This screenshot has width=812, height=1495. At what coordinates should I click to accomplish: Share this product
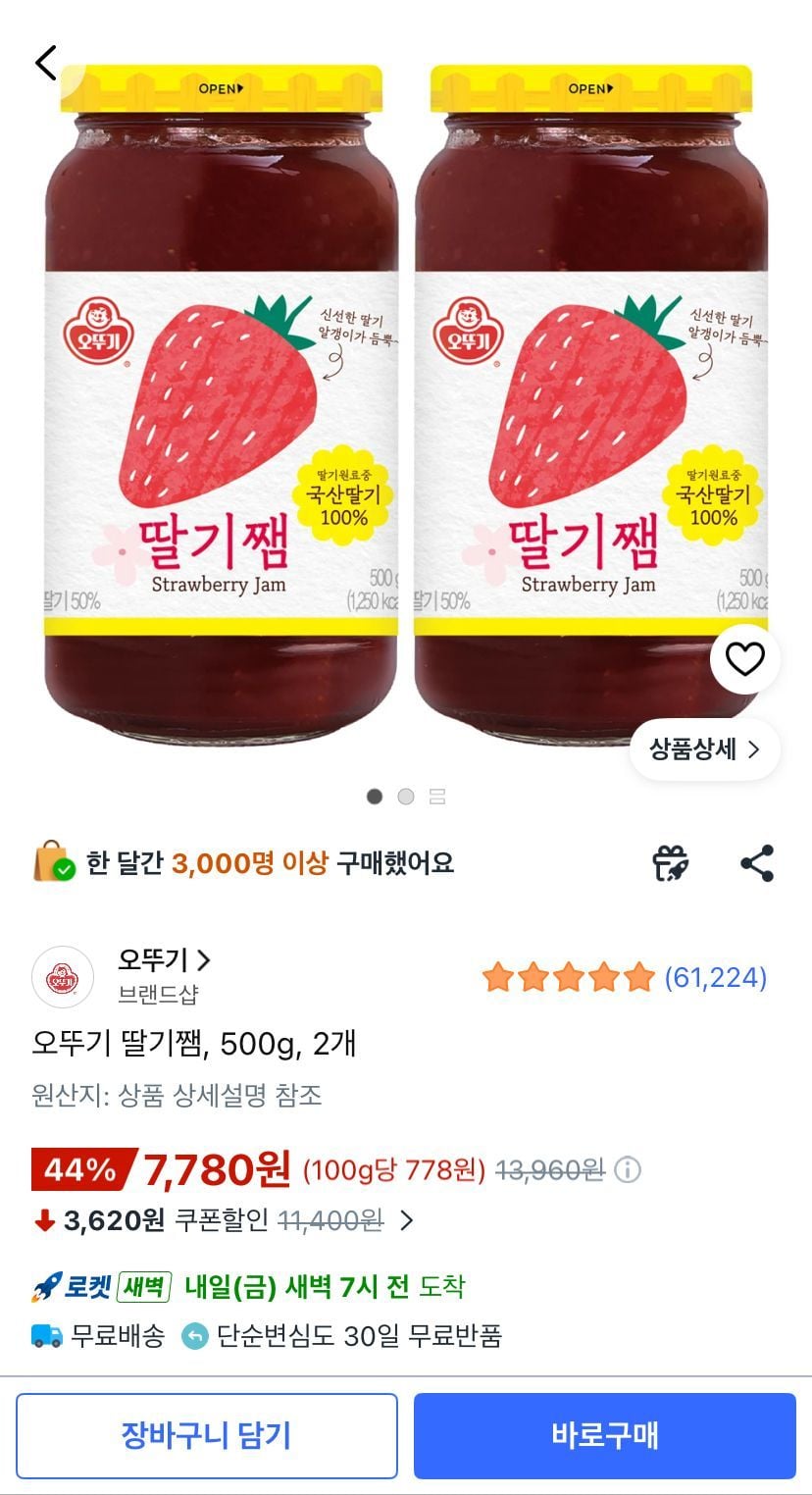point(756,863)
